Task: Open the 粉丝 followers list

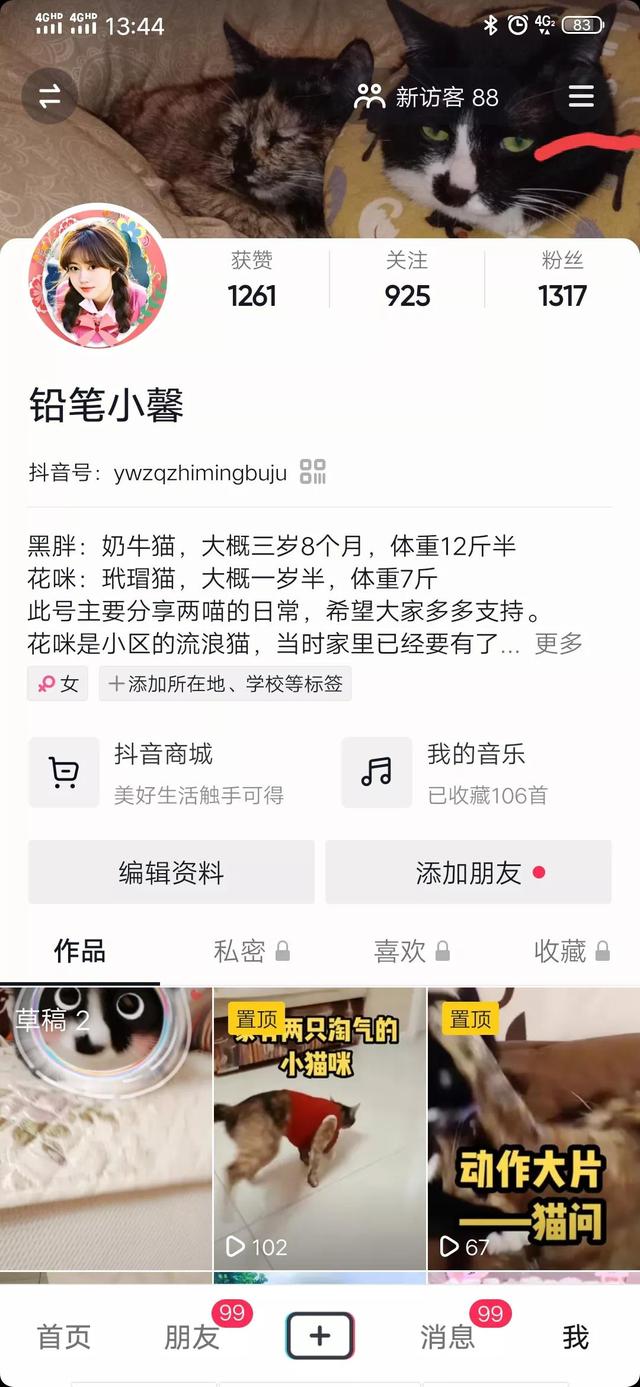Action: pyautogui.click(x=562, y=280)
